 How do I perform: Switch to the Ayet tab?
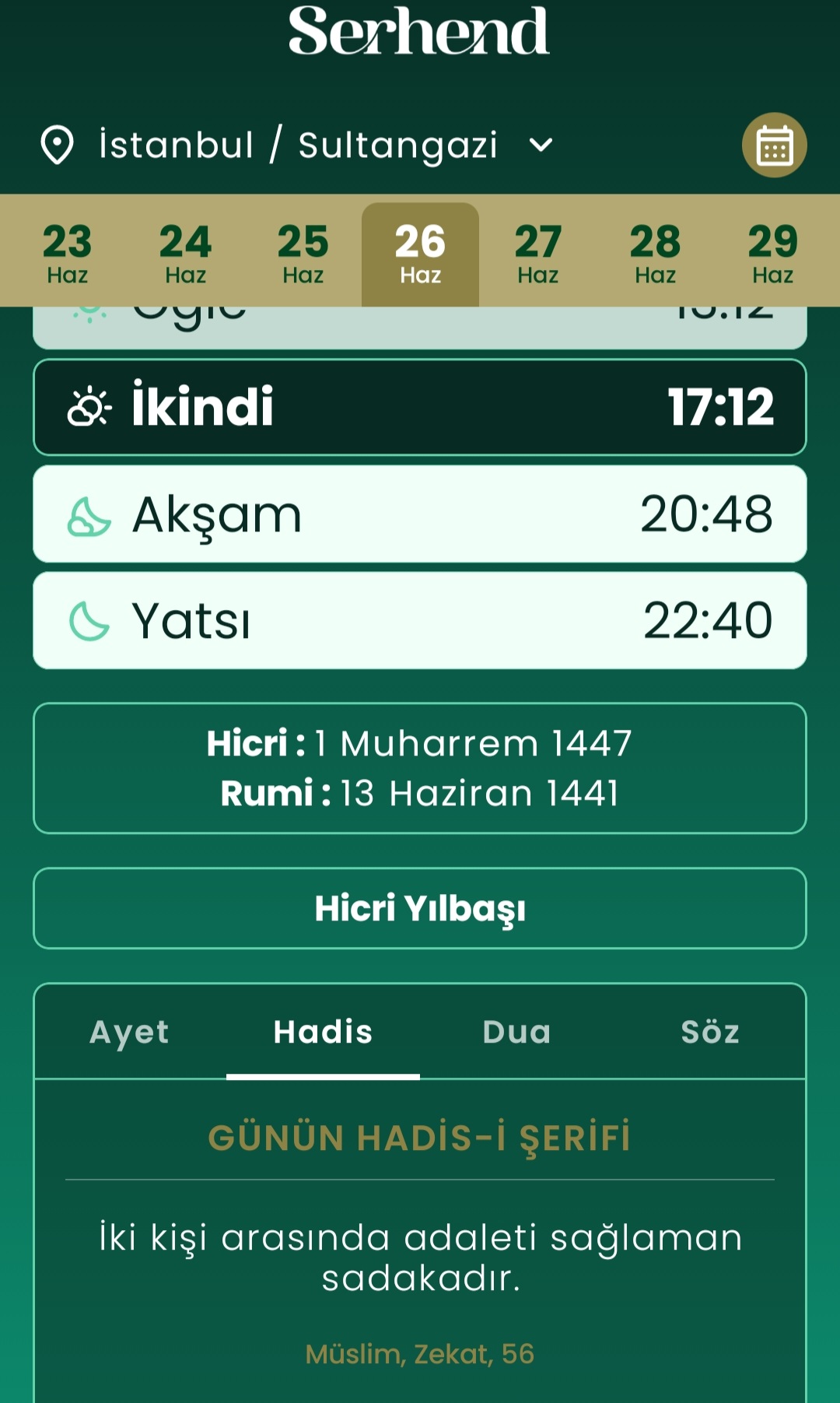click(130, 1032)
